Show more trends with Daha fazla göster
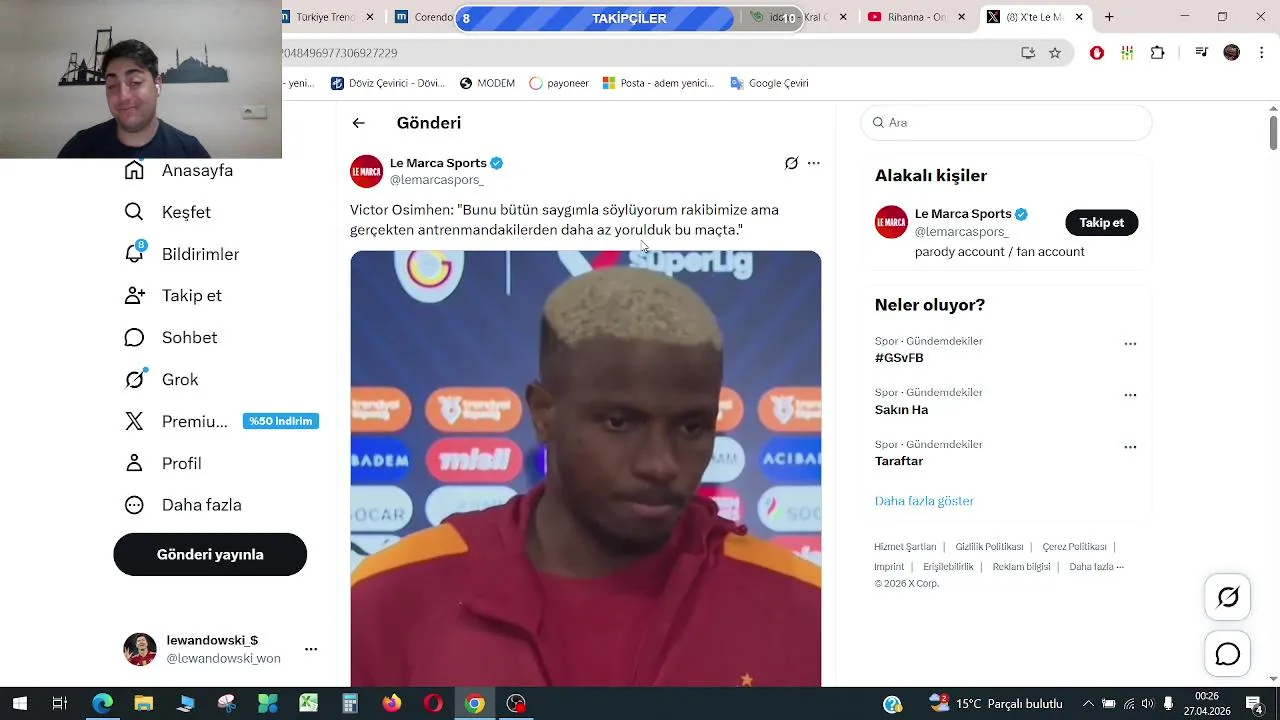The width and height of the screenshot is (1280, 720). tap(924, 501)
